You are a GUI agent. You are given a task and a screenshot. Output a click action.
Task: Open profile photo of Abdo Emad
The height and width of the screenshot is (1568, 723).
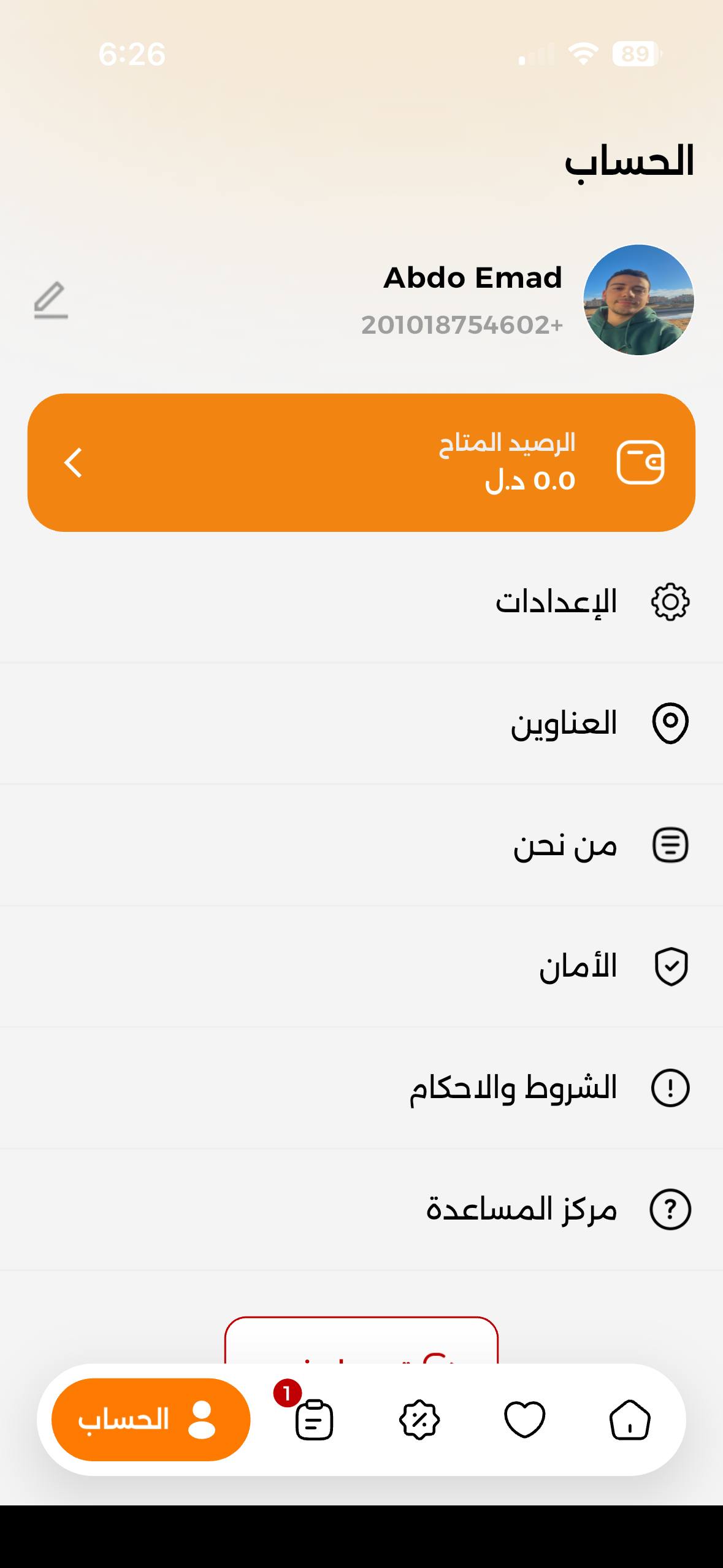(x=637, y=301)
